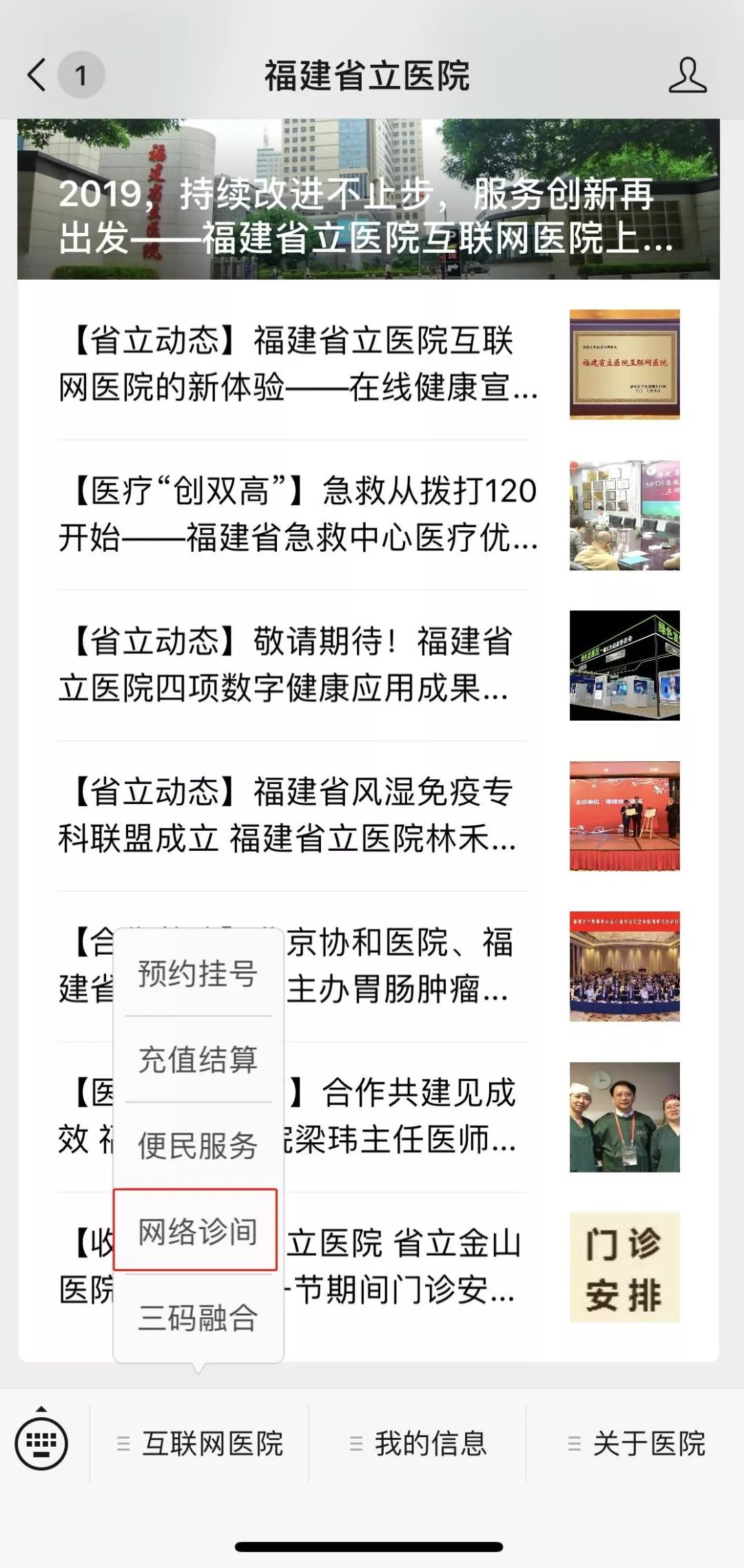The image size is (744, 1568).
Task: Open the 急救从拨打120 article
Action: 298,514
